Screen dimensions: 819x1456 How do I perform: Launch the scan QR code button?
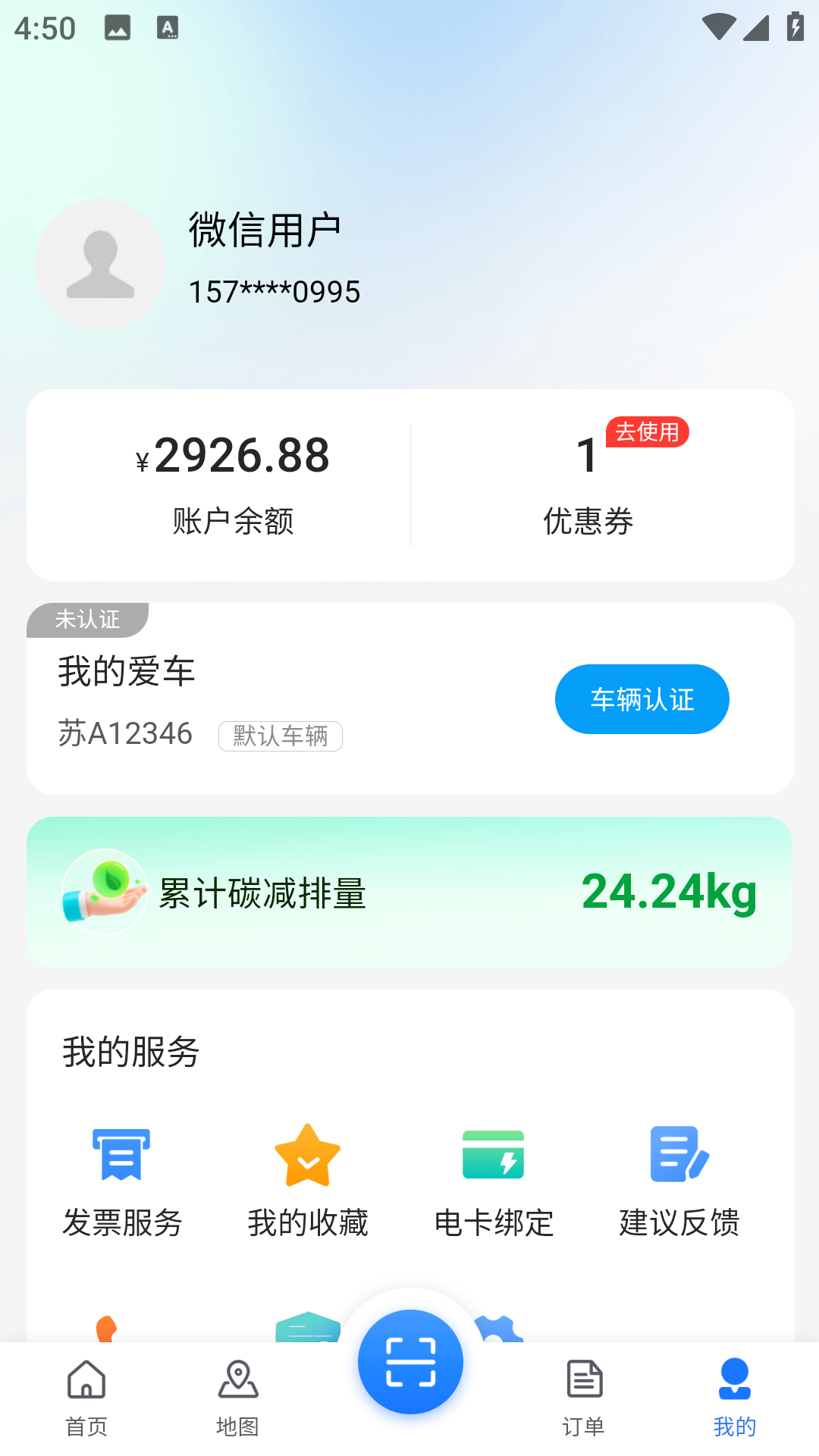point(410,1362)
